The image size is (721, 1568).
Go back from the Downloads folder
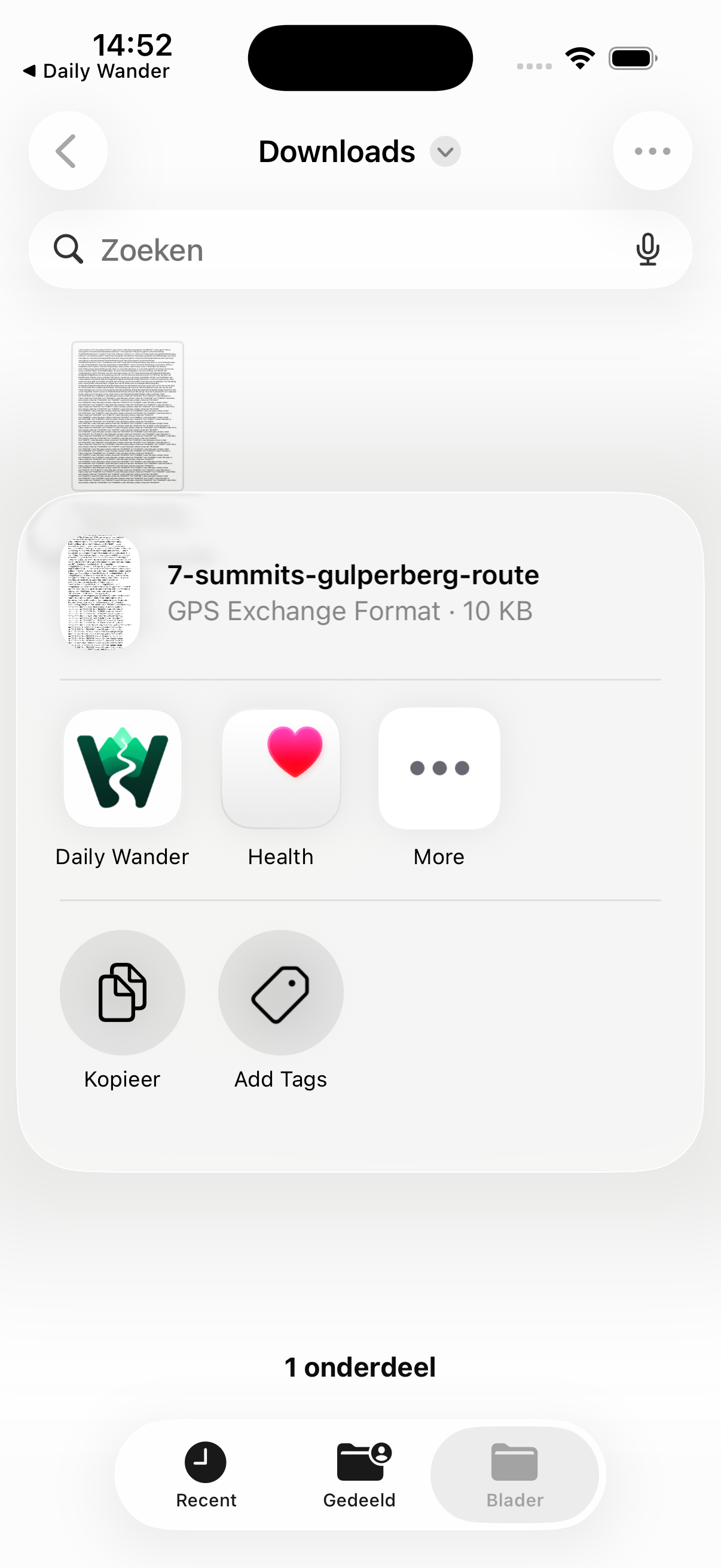pos(68,151)
